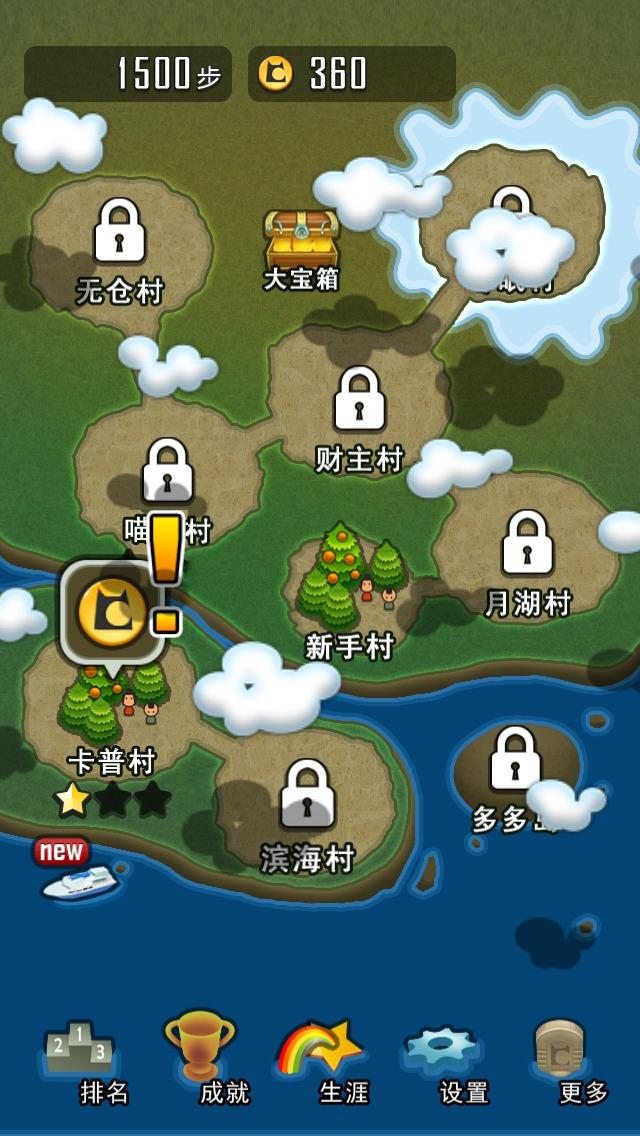Screen dimensions: 640x1136
Task: Select the locked 滨海村 village
Action: pyautogui.click(x=308, y=810)
